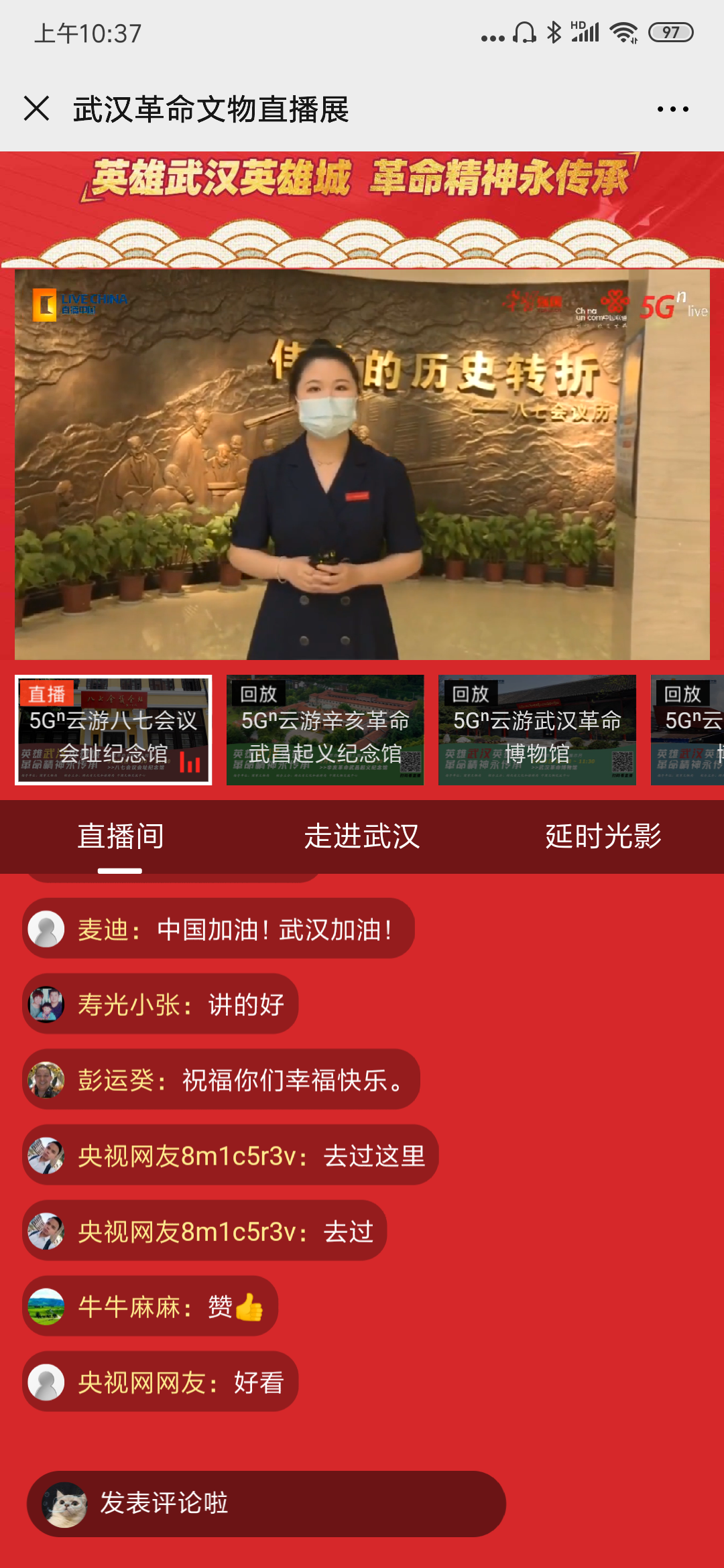Switch to the 走进武汉 tab

click(362, 836)
